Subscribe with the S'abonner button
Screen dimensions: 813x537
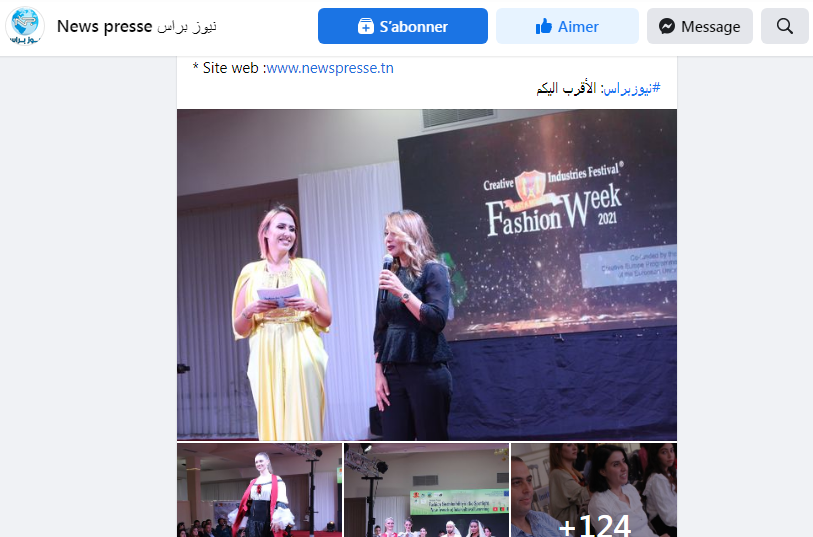tap(403, 26)
